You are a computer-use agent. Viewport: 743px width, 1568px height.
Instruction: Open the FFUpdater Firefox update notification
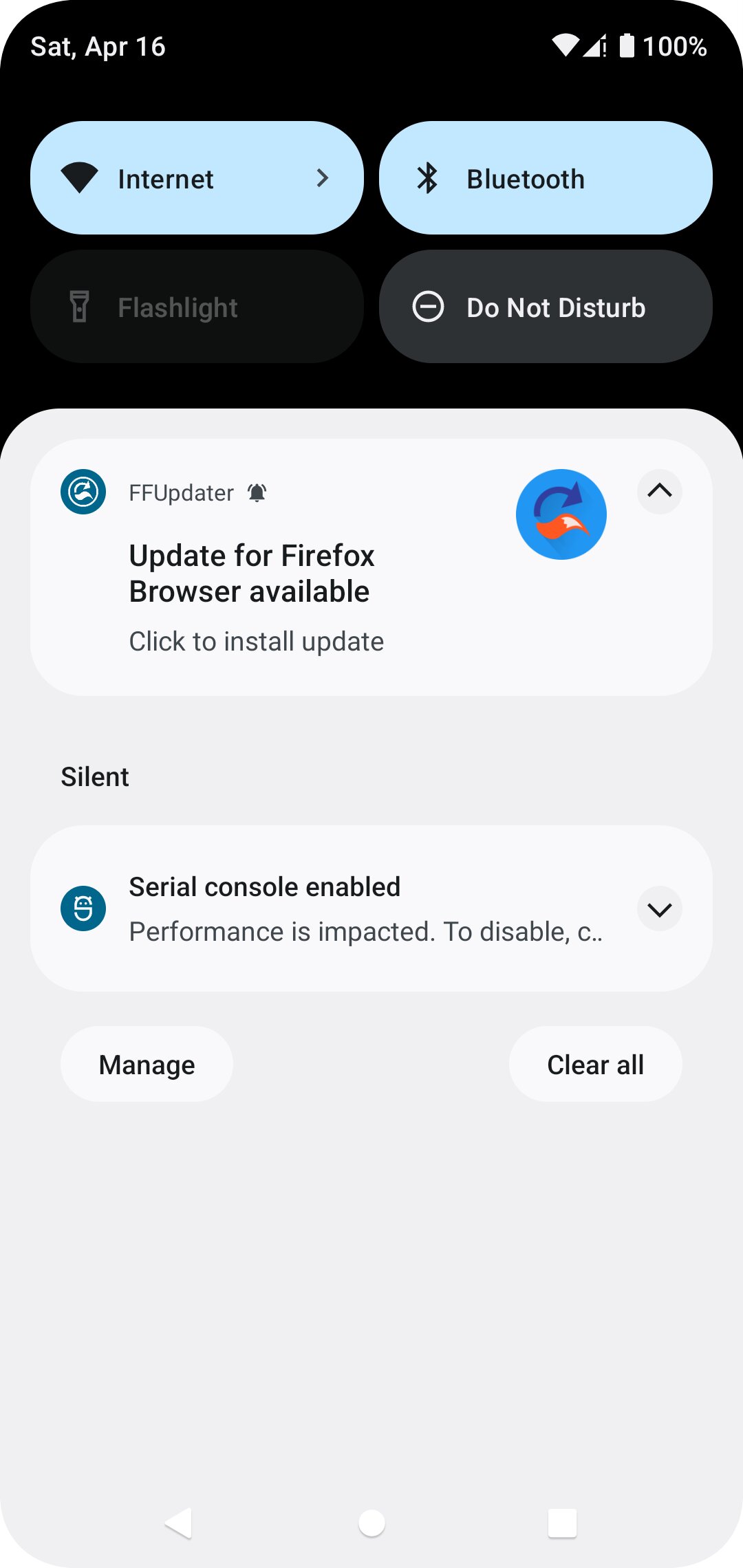[x=275, y=591]
